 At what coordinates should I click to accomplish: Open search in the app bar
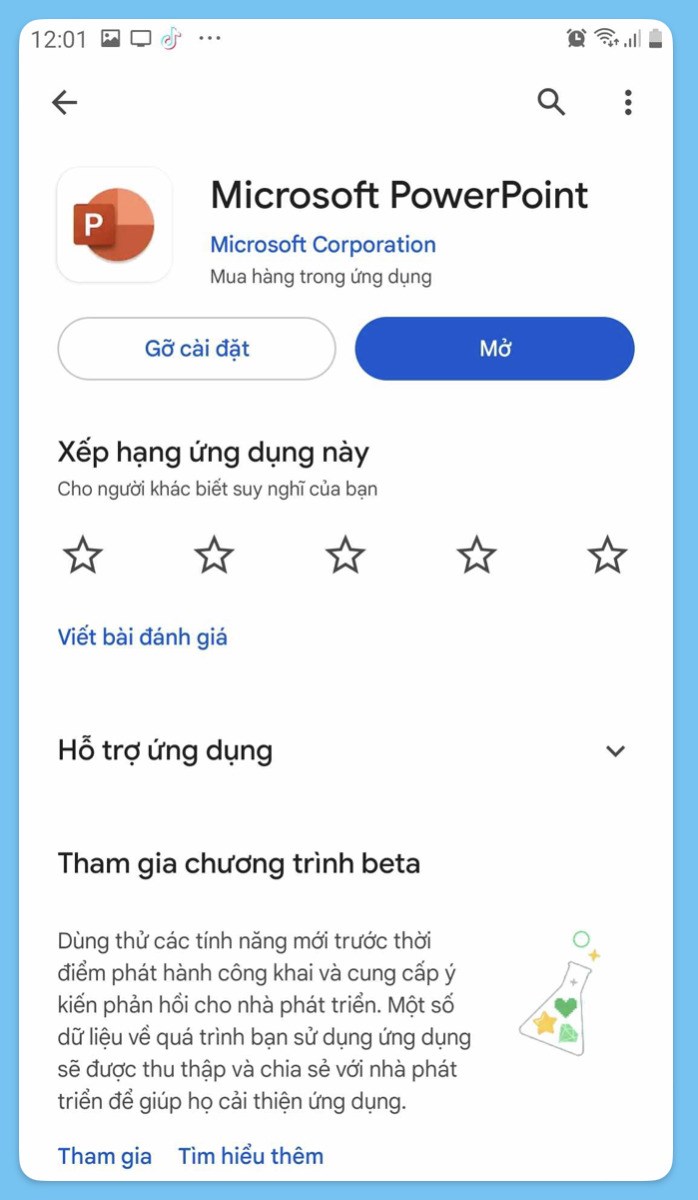551,102
